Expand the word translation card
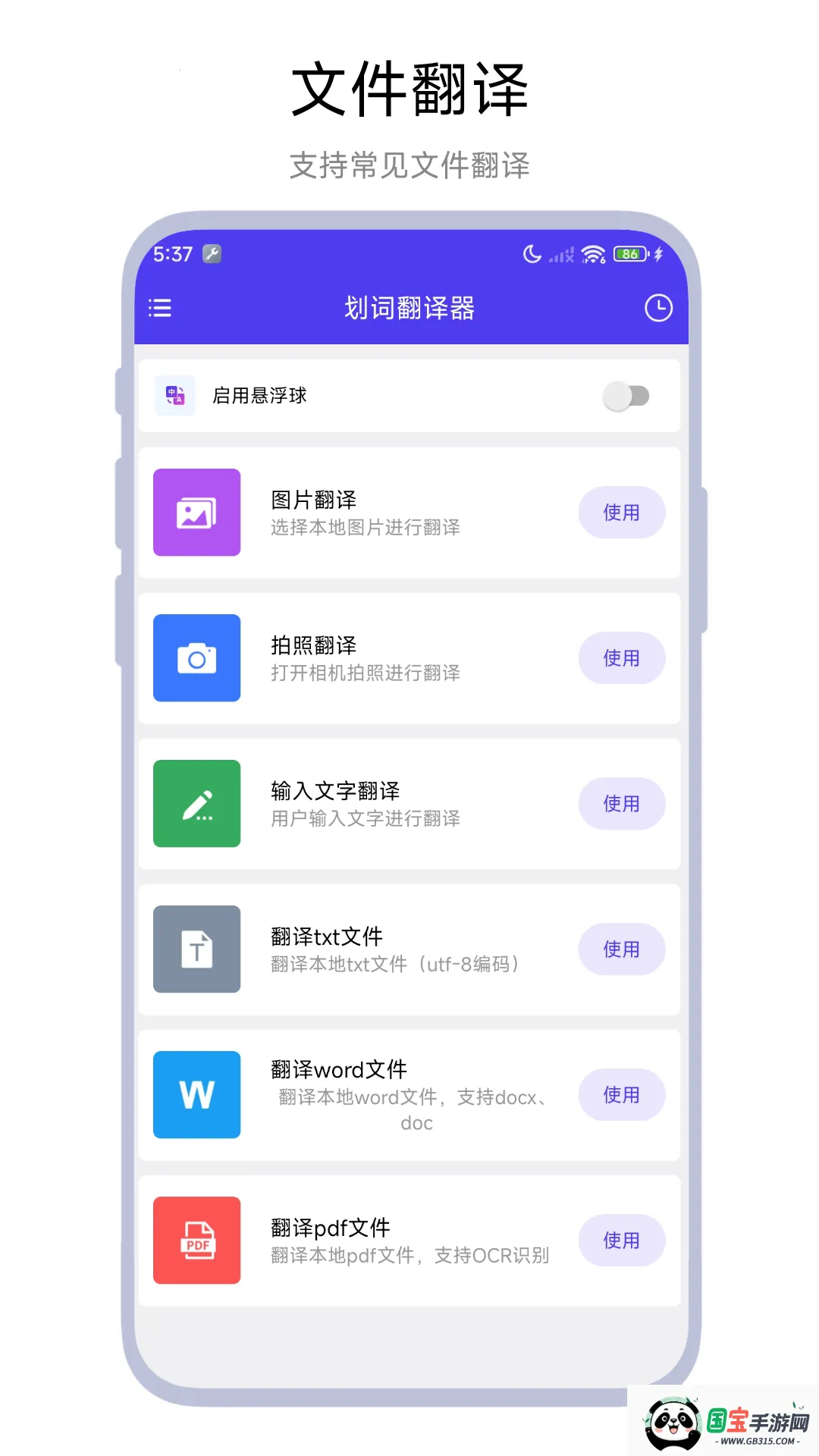 pos(409,1094)
